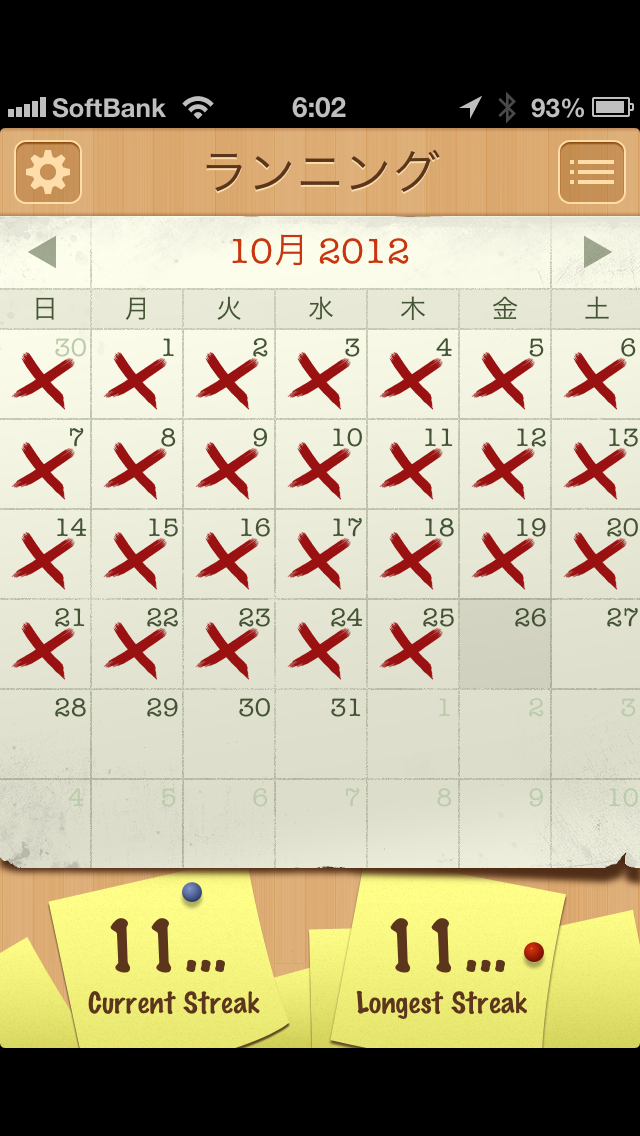
Task: Tap the Current Streak sticky note
Action: coord(170,965)
